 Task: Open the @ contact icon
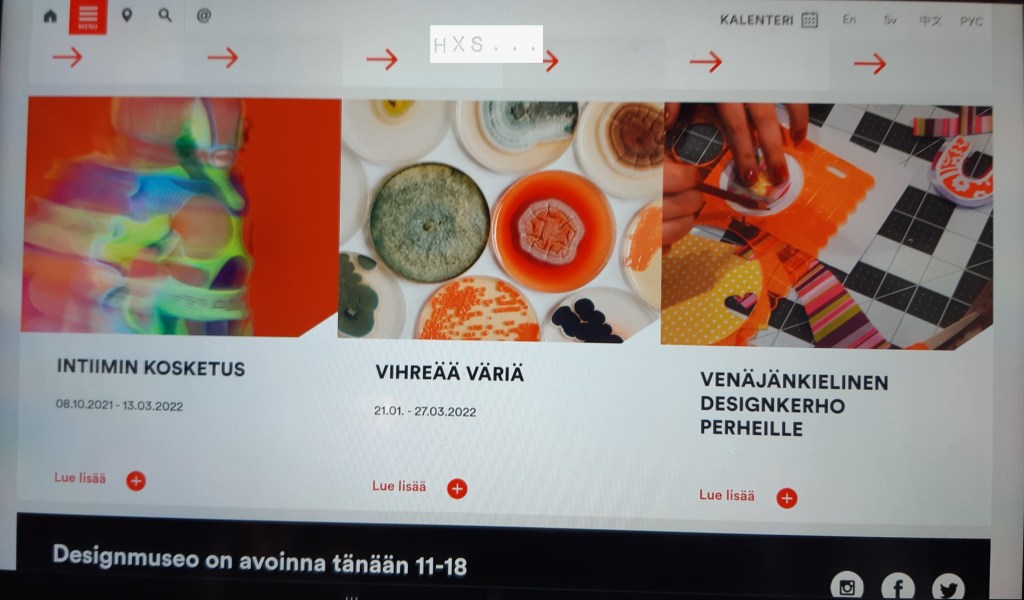(204, 16)
